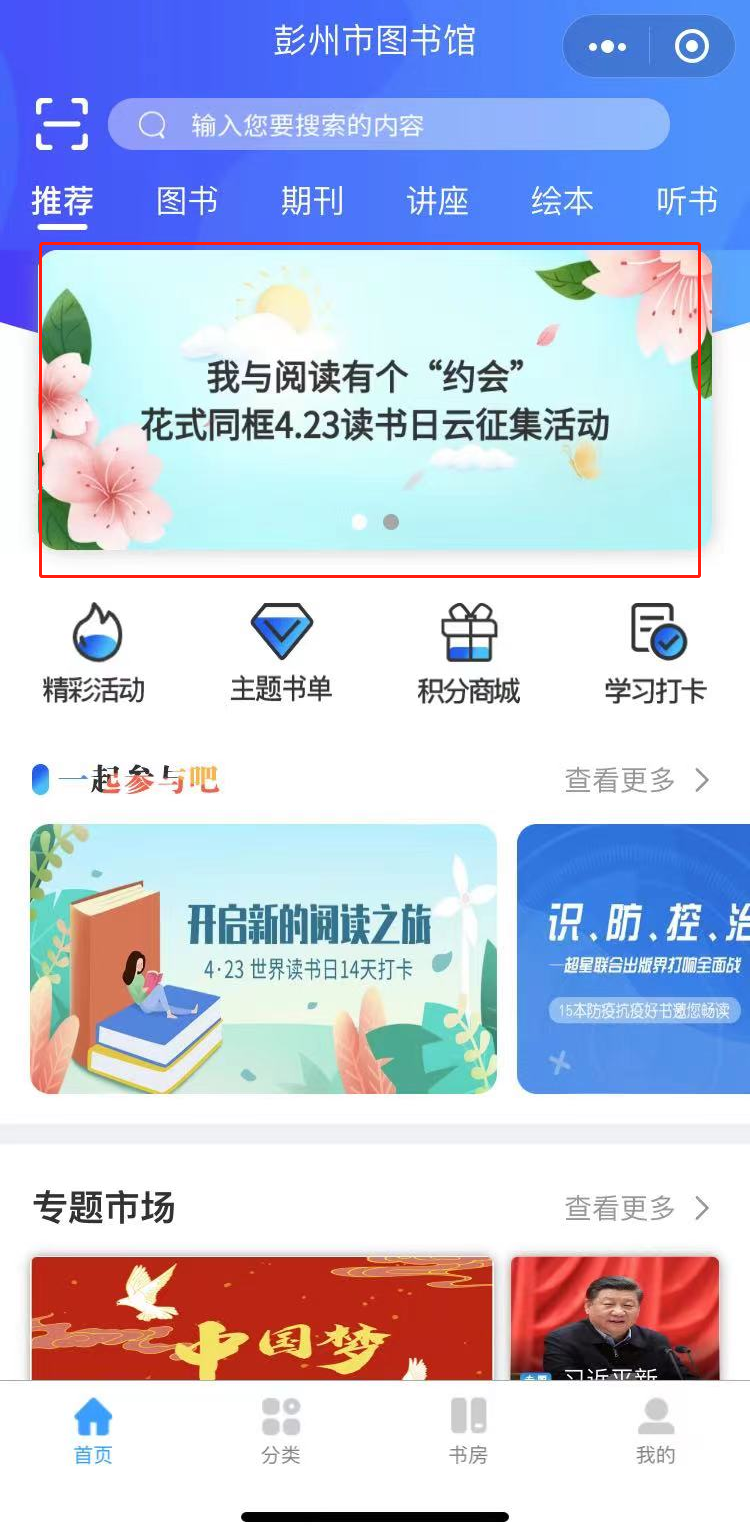
Task: View more under 一起参与吧
Action: 637,780
